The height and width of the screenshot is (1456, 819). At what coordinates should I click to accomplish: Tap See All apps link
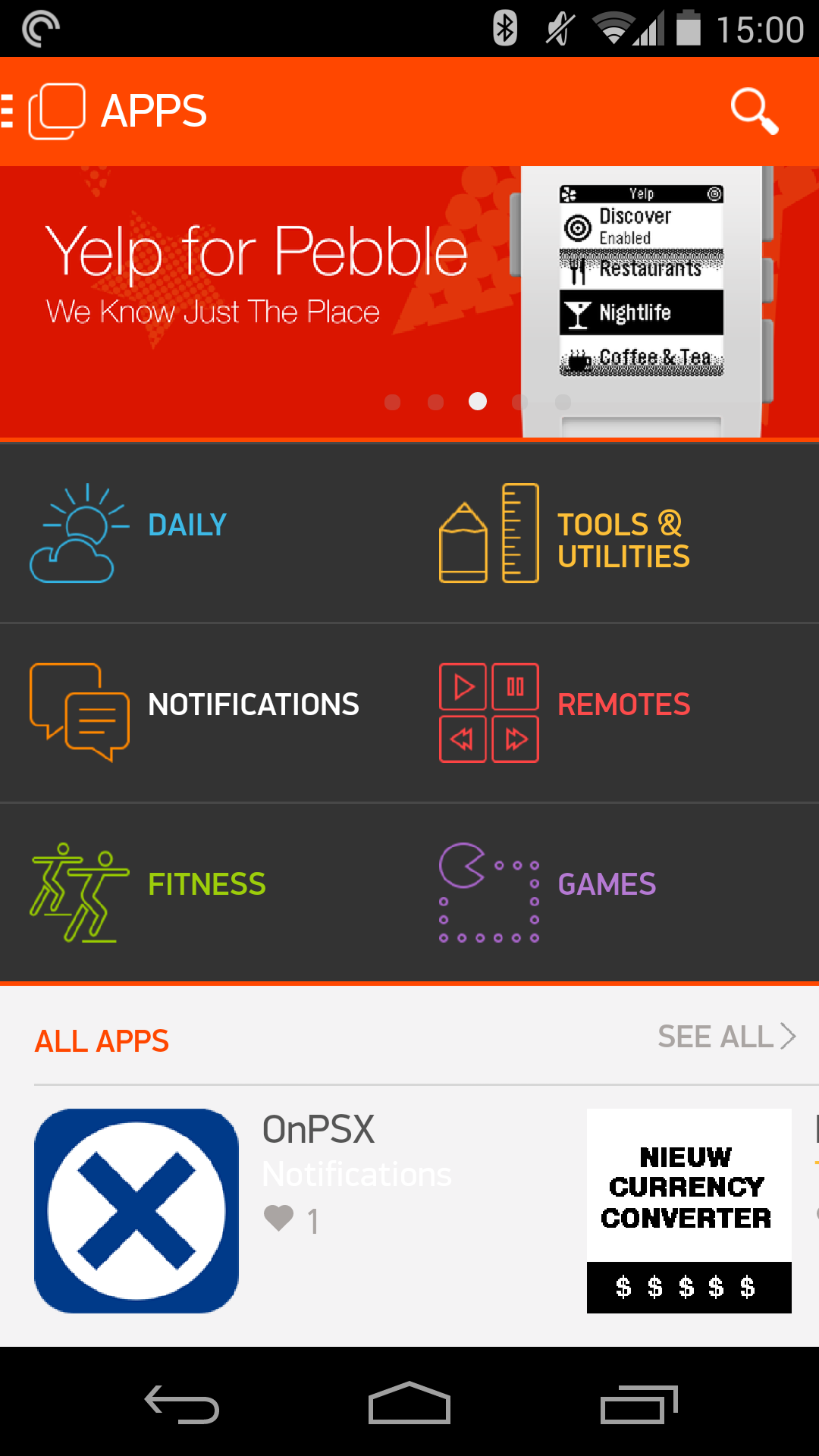click(x=726, y=1037)
